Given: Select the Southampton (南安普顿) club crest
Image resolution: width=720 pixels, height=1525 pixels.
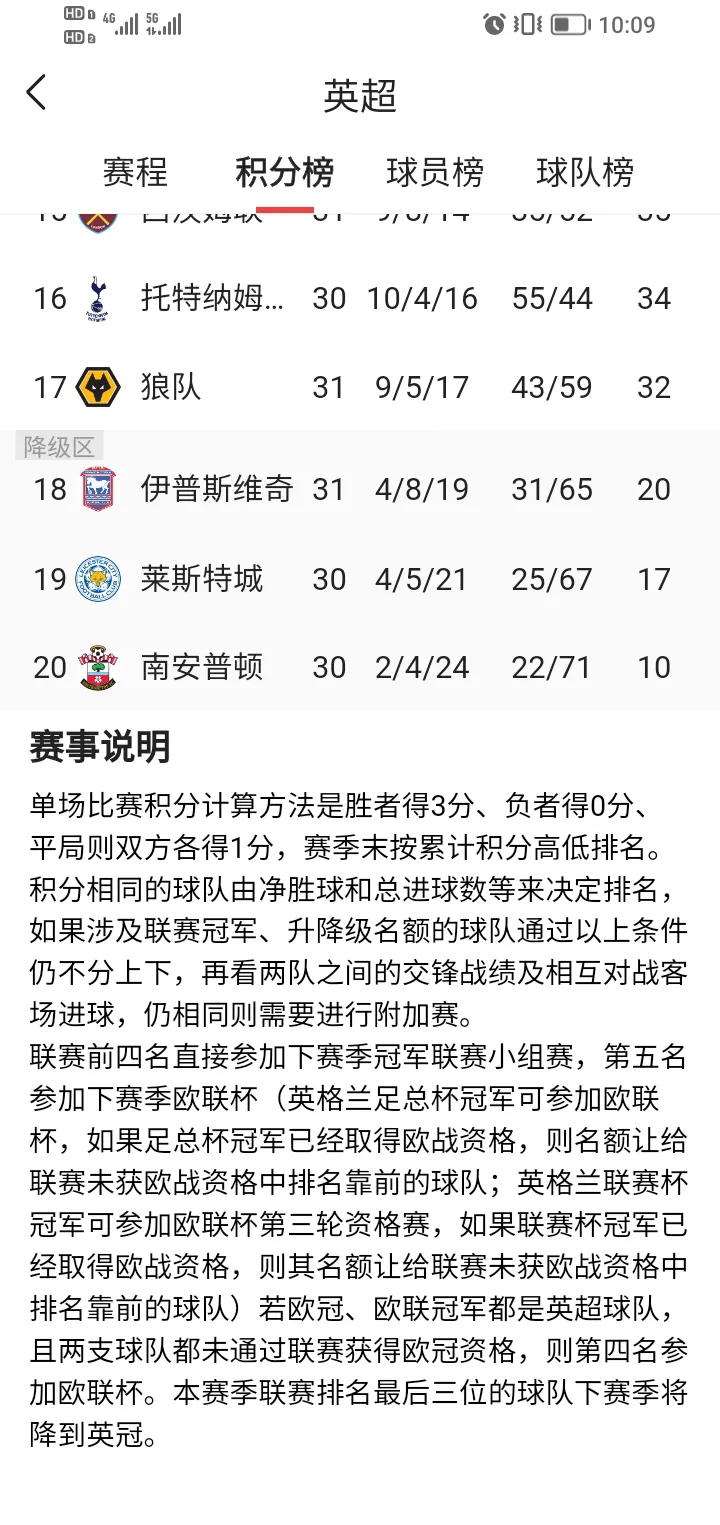Looking at the screenshot, I should [x=97, y=667].
